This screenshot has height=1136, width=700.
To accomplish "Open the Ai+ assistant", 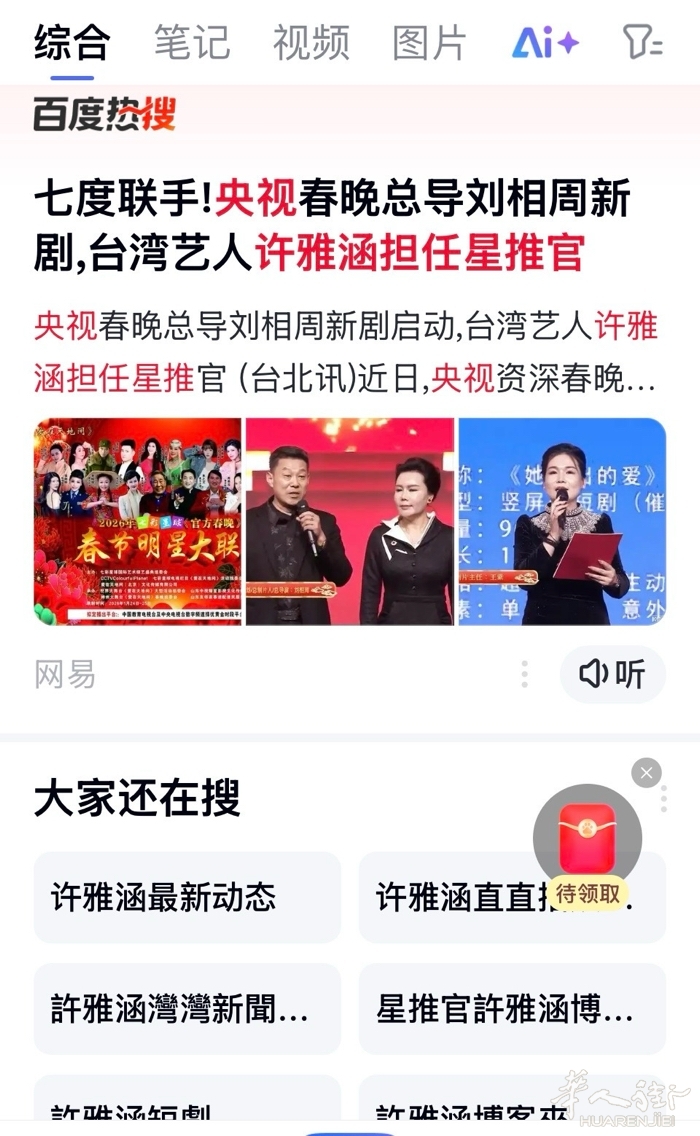I will [545, 43].
